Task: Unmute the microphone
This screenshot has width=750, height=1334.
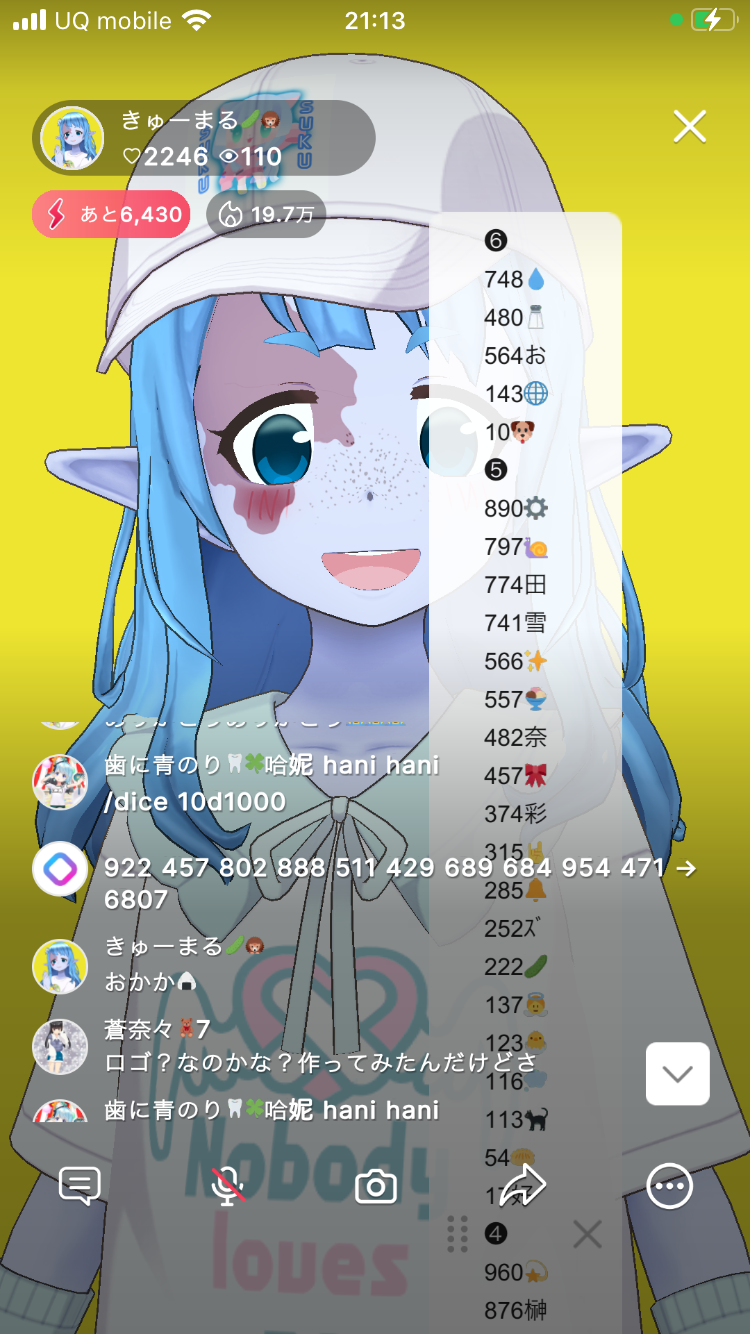Action: (228, 1187)
